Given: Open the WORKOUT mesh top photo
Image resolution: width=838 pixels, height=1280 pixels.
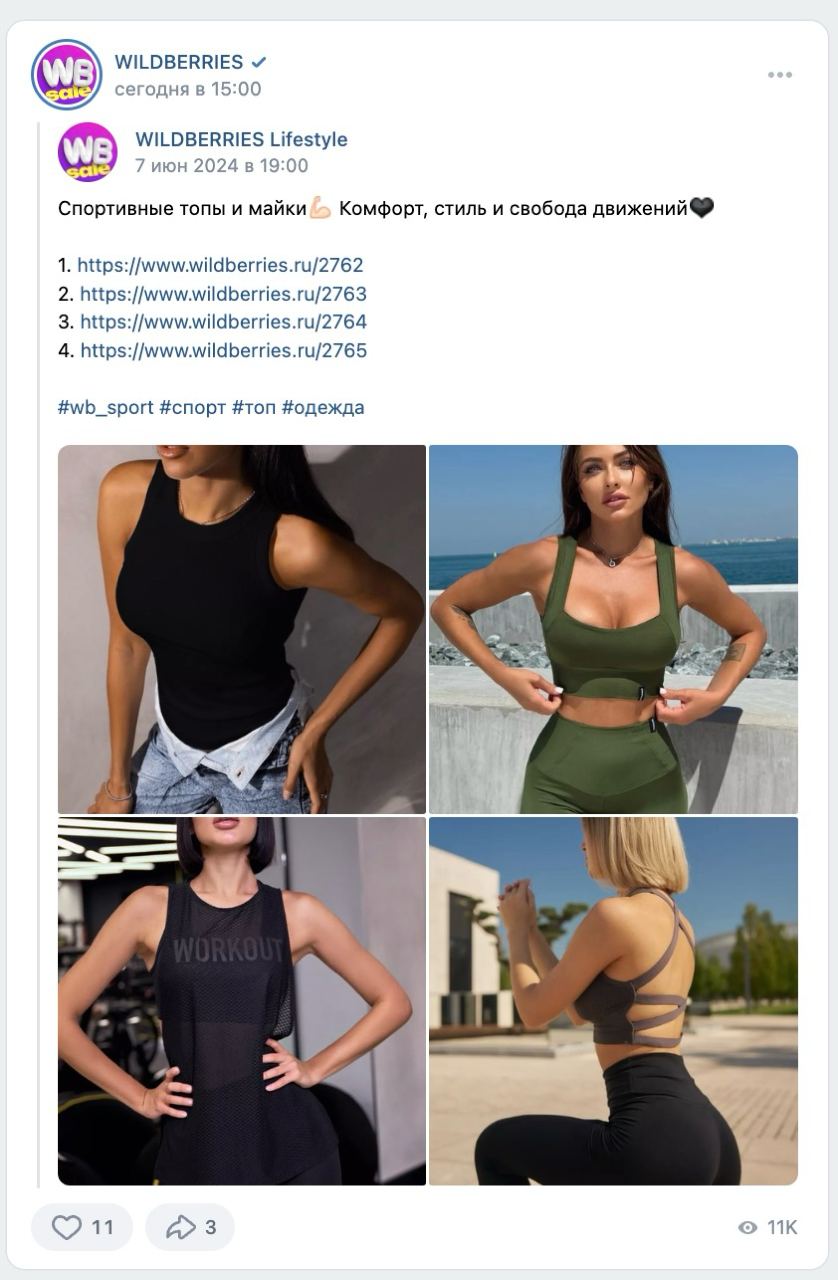Looking at the screenshot, I should tap(242, 1001).
